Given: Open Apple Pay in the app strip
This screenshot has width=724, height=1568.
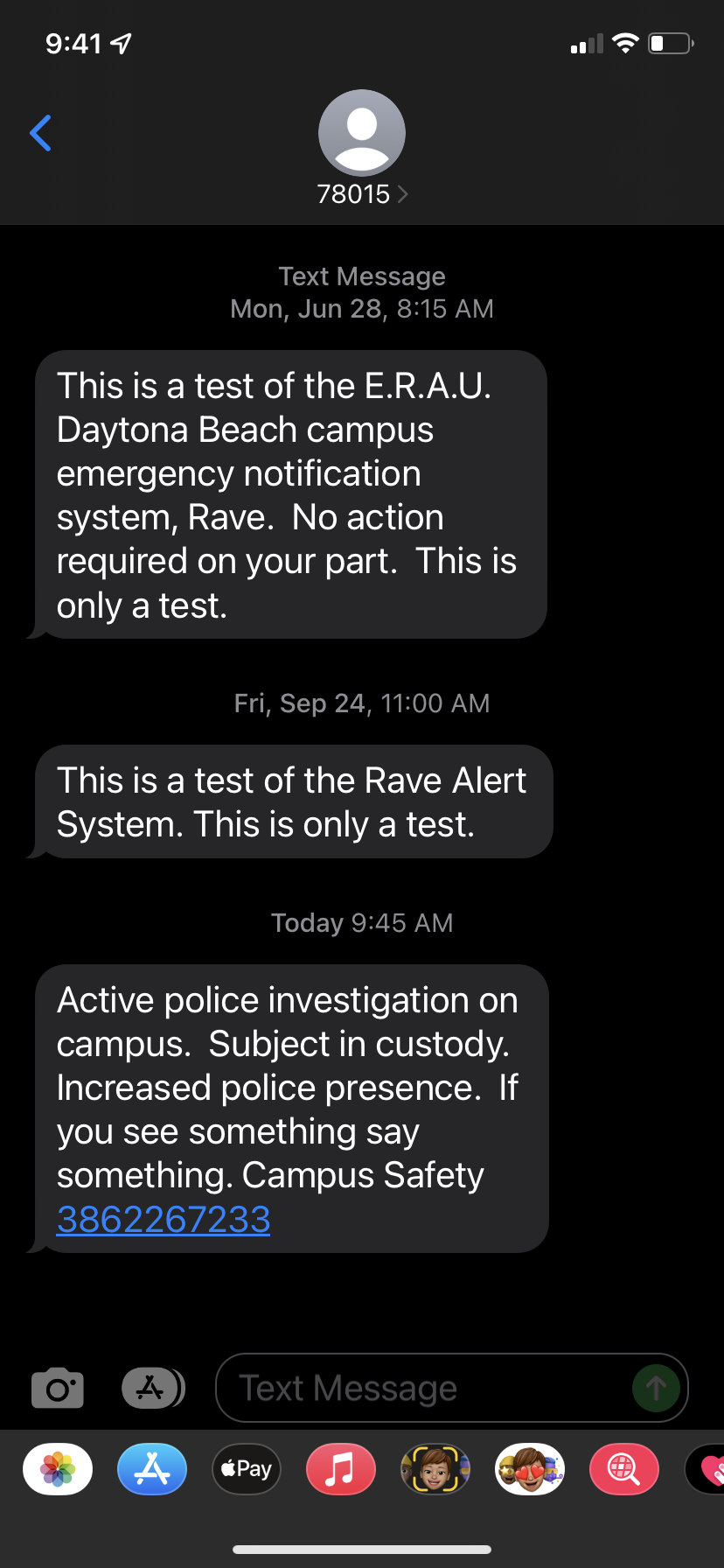Looking at the screenshot, I should (247, 1469).
